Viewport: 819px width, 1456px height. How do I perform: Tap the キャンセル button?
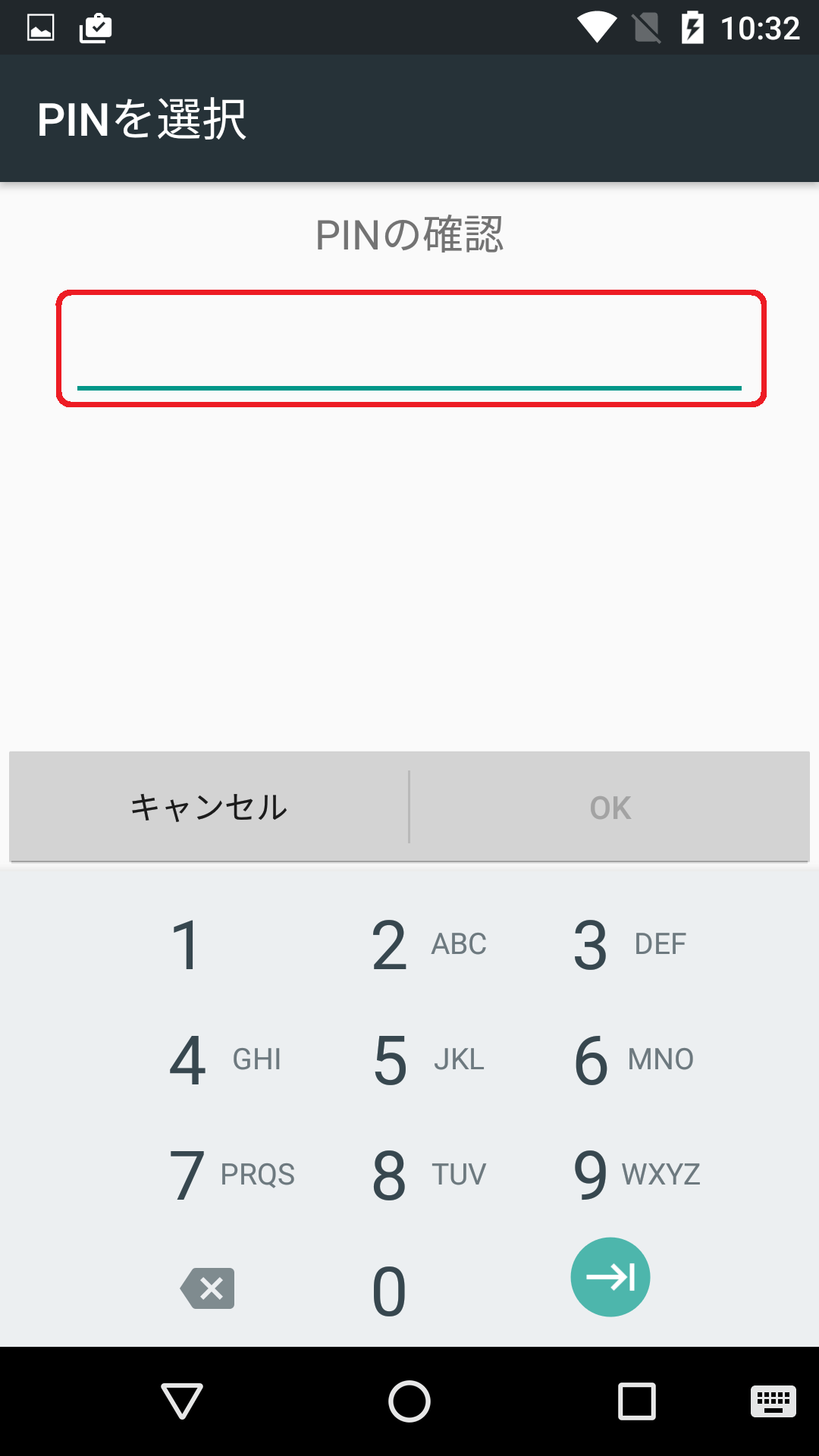click(x=209, y=807)
